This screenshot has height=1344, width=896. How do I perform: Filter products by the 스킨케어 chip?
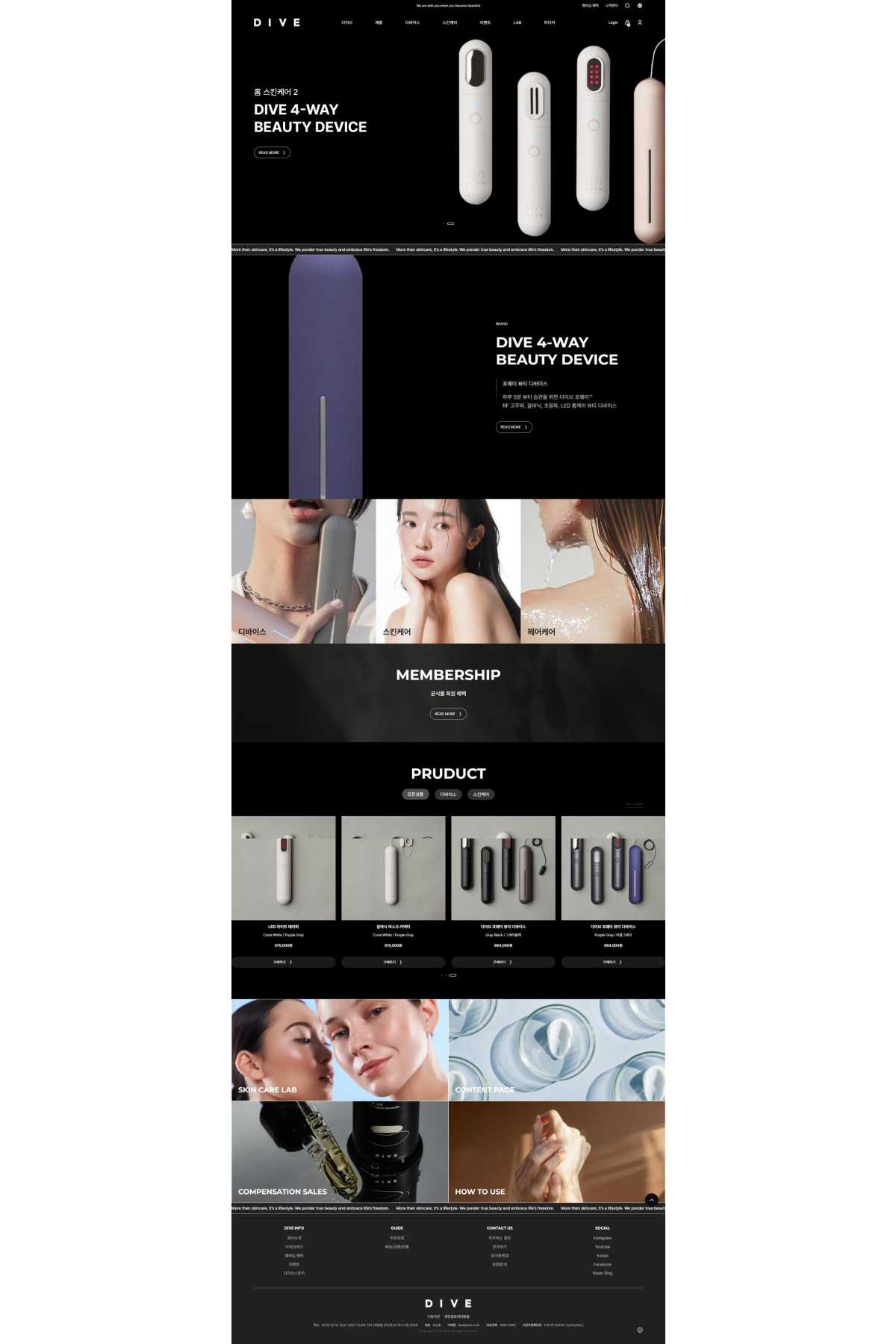481,794
